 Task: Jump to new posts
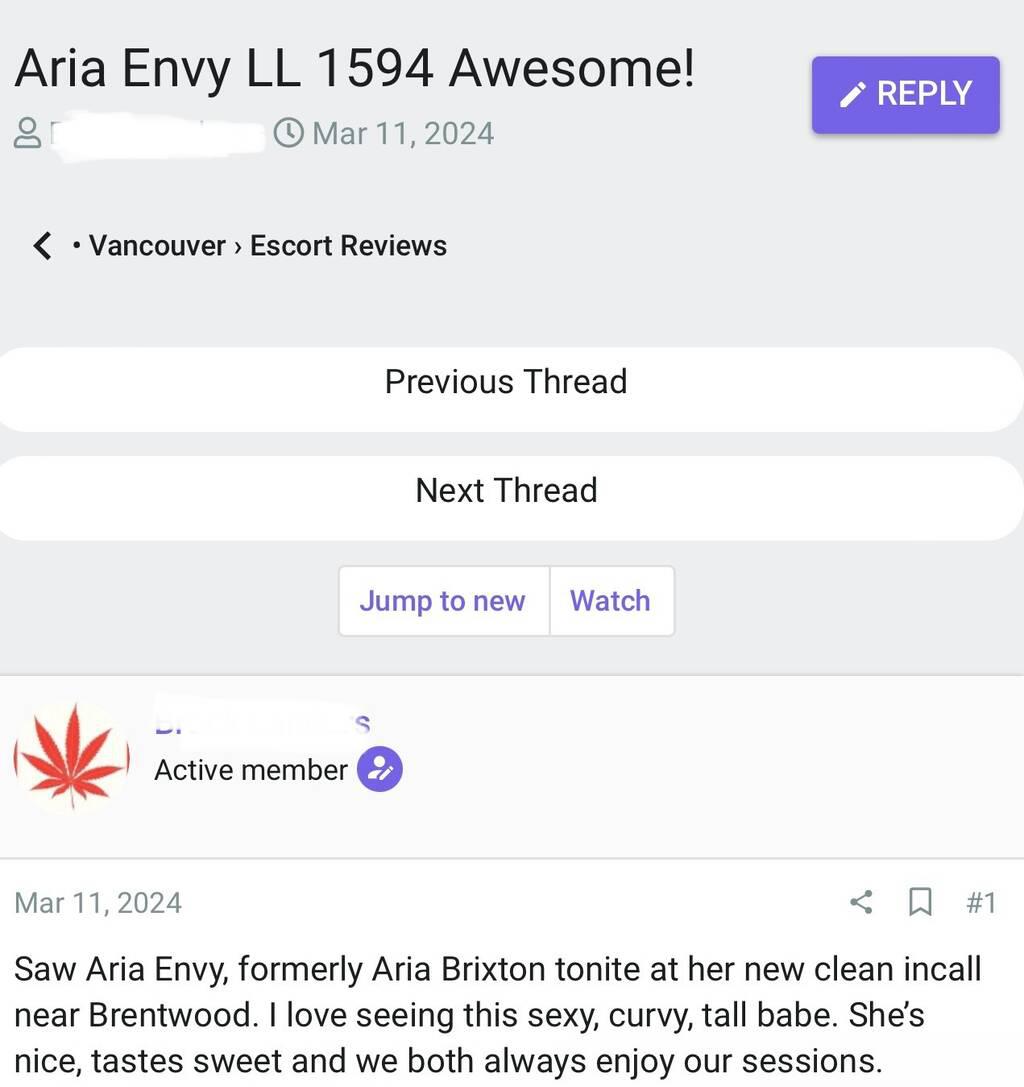click(x=443, y=601)
